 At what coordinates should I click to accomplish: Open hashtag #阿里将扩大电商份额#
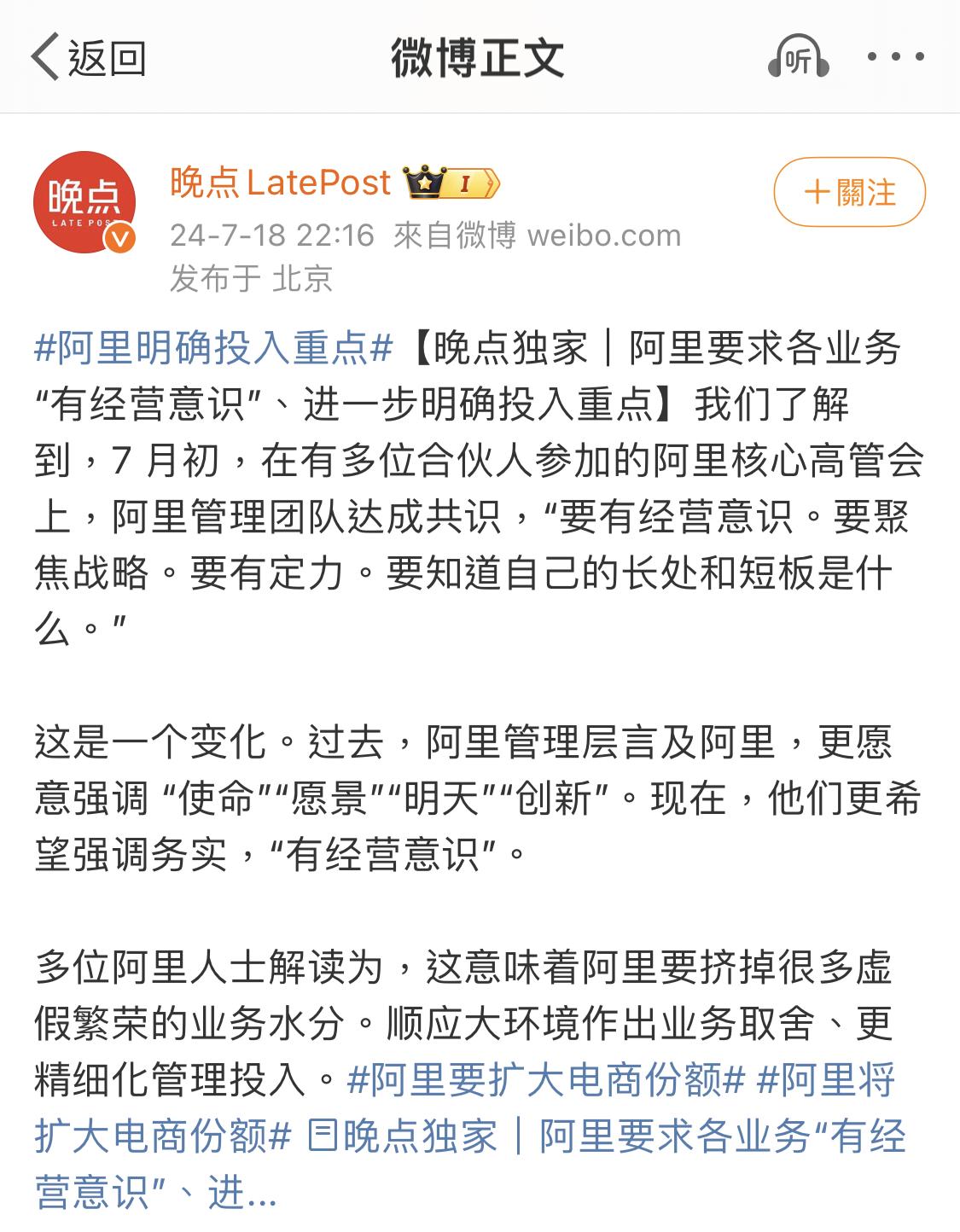[x=162, y=1136]
